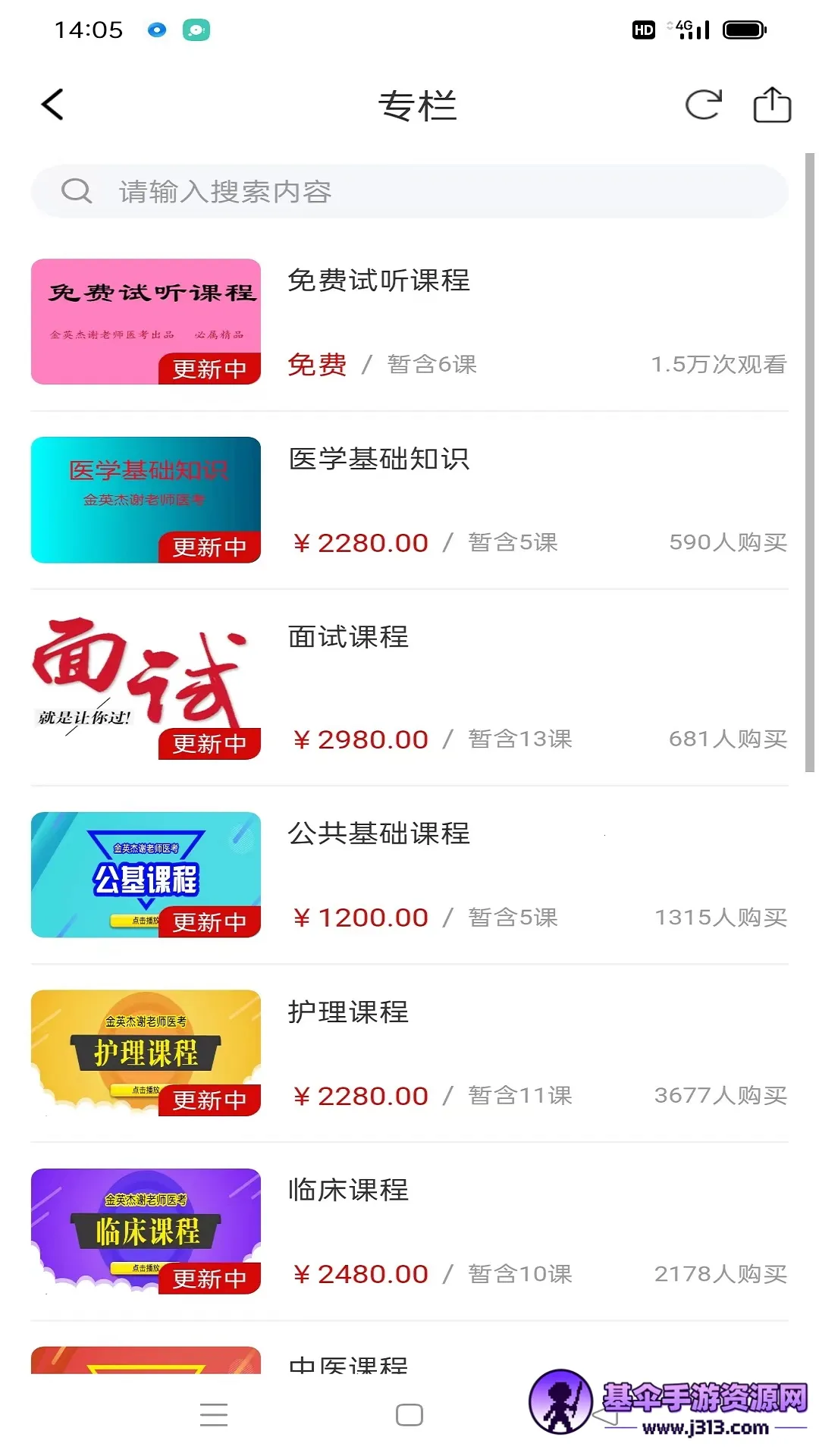Image resolution: width=819 pixels, height=1456 pixels.
Task: Refresh the 专栏 page
Action: (703, 105)
